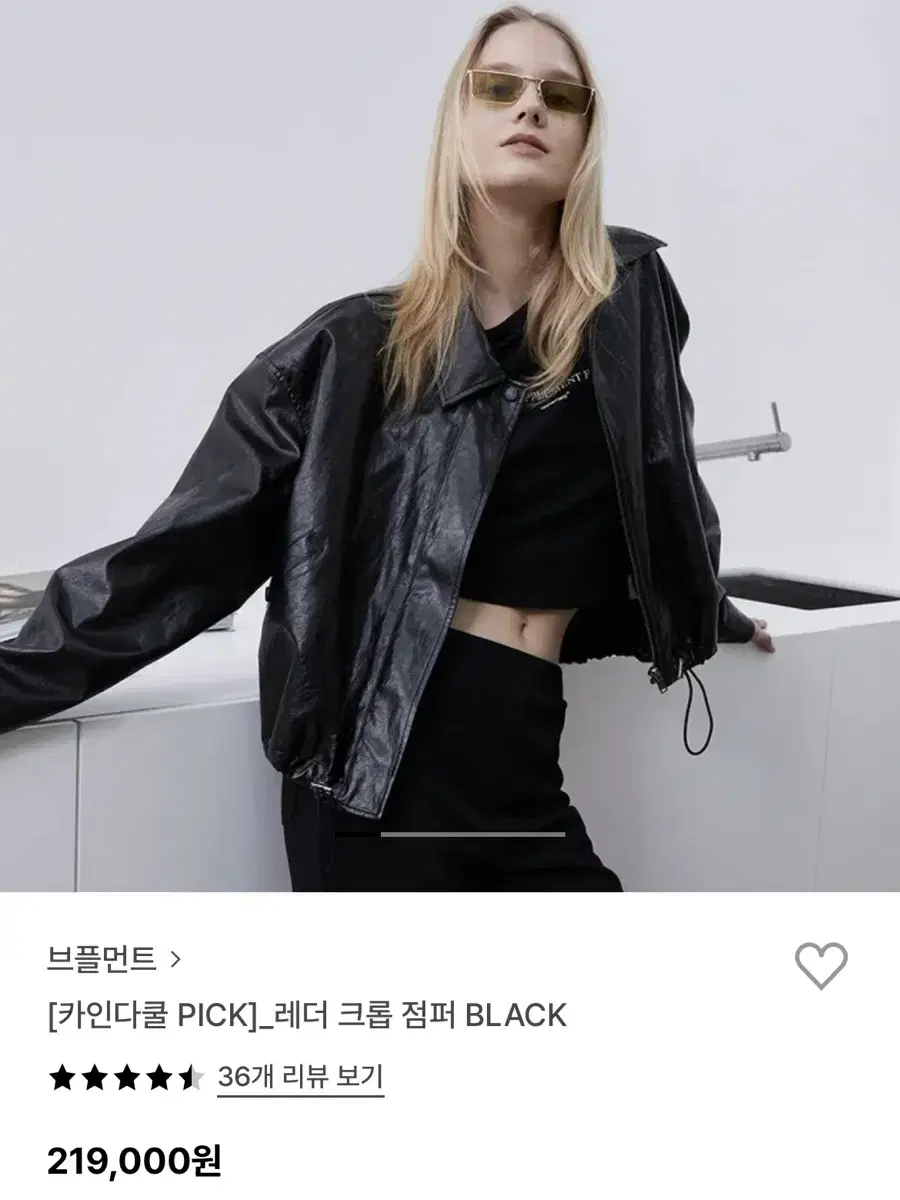
Task: Unfavorite the product via heart outline
Action: tap(822, 964)
